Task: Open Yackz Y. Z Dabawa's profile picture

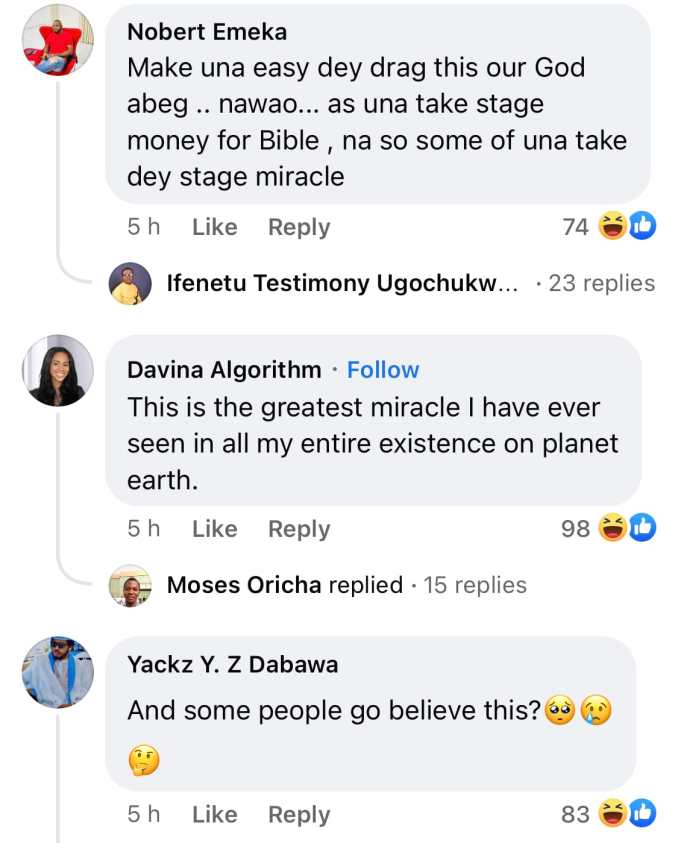Action: click(58, 672)
